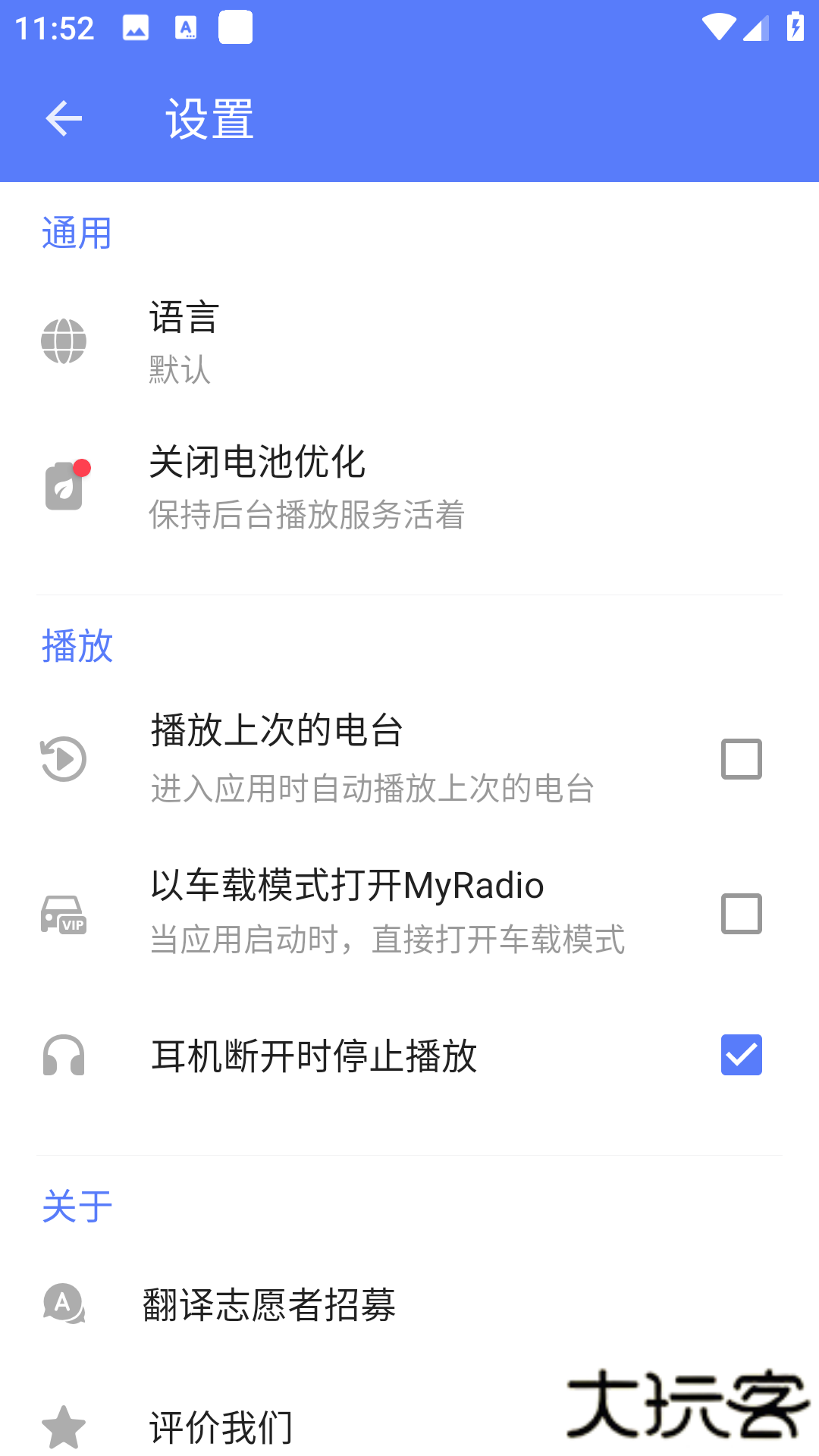Click the 播放 section header

pyautogui.click(x=77, y=647)
